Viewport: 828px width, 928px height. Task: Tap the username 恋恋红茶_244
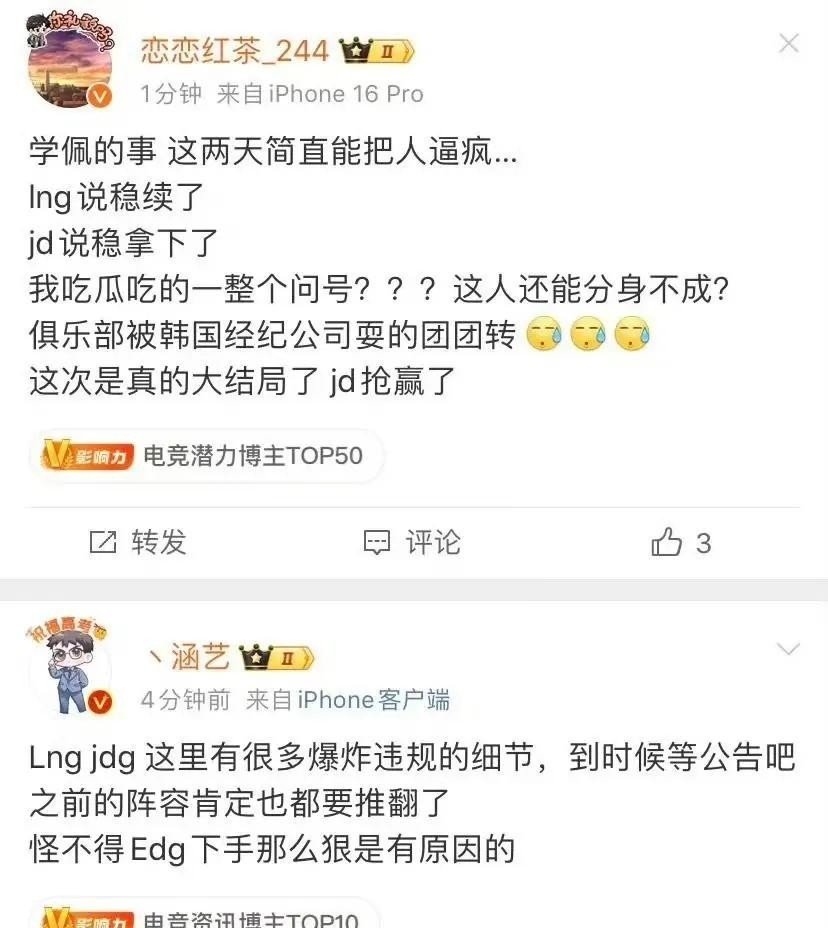tap(234, 50)
